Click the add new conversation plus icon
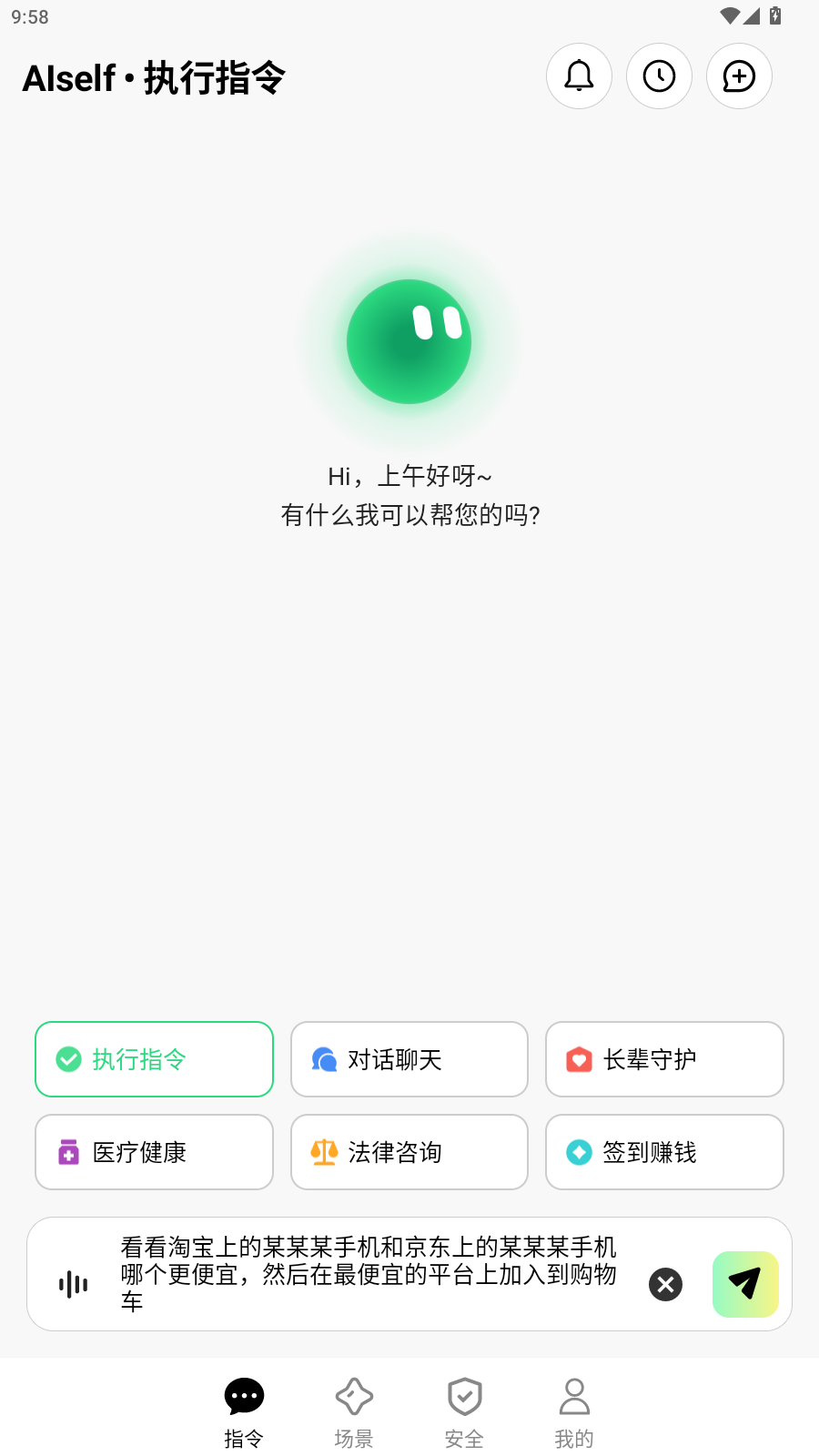This screenshot has height=1456, width=819. [739, 76]
